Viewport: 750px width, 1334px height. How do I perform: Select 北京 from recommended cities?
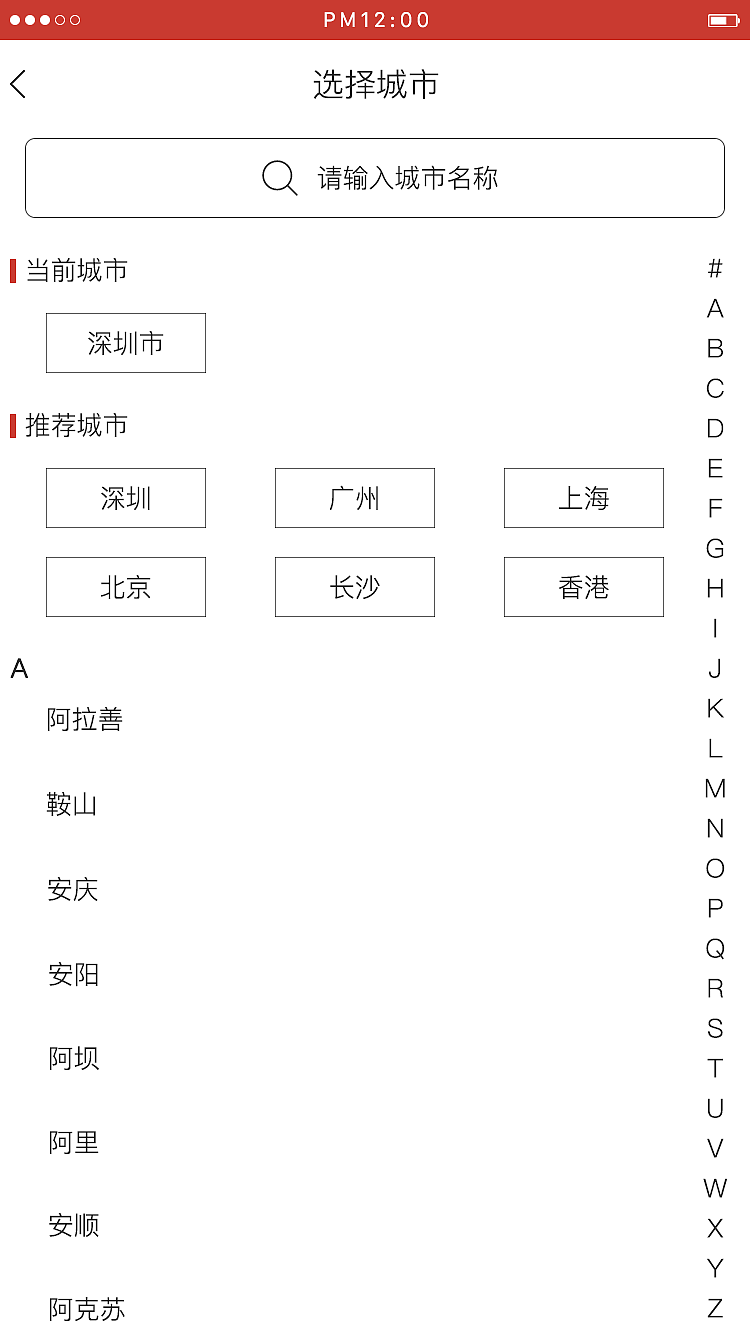pyautogui.click(x=125, y=587)
